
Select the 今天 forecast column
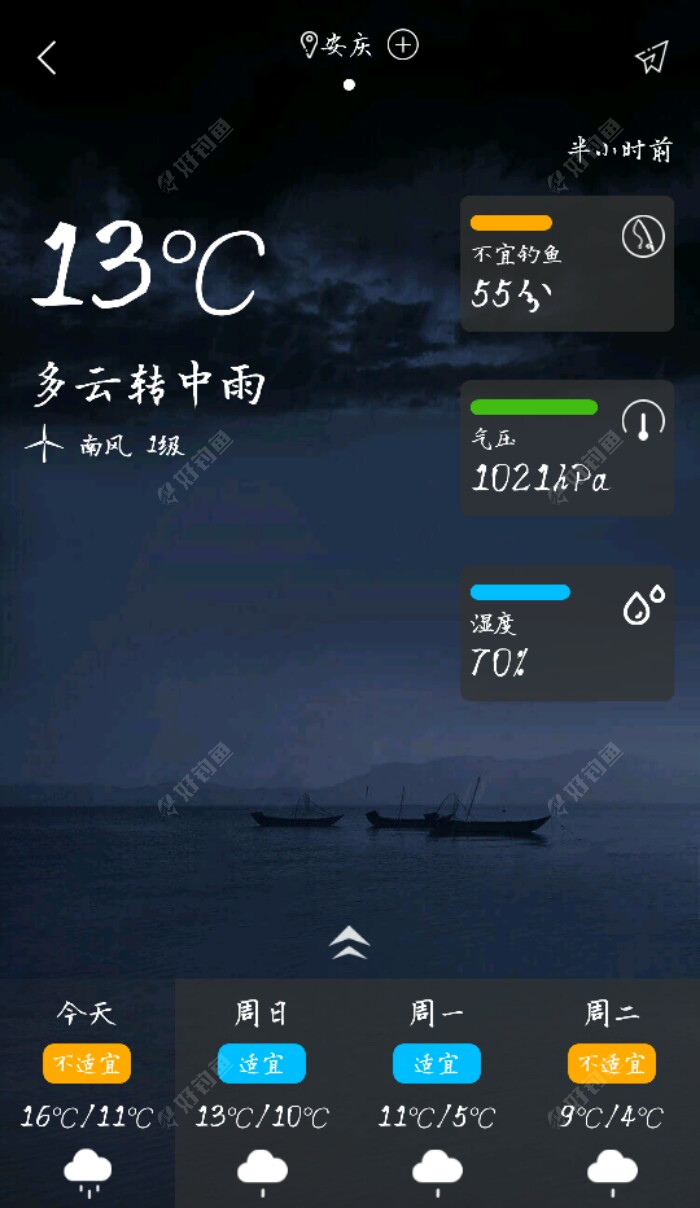pos(87,1092)
